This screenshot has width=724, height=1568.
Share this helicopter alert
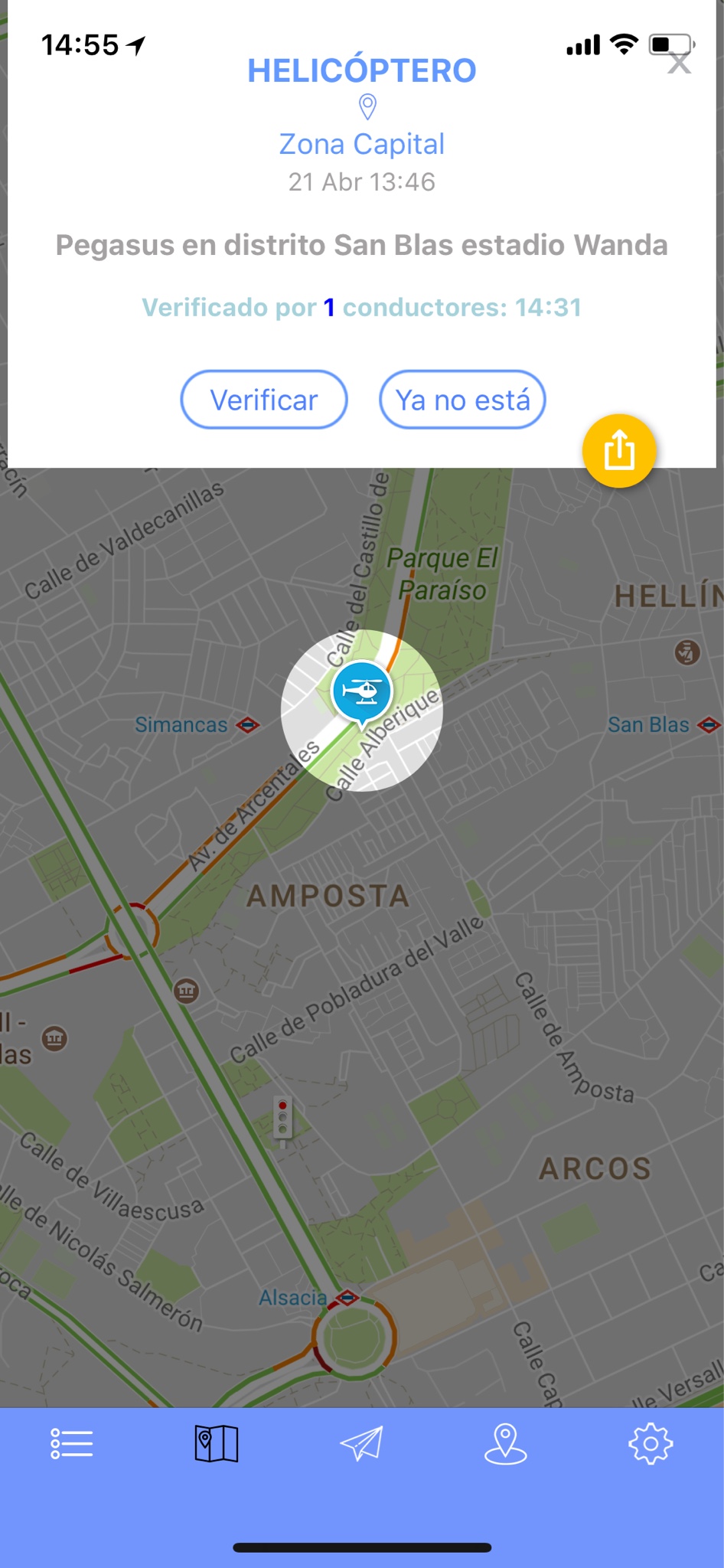619,451
